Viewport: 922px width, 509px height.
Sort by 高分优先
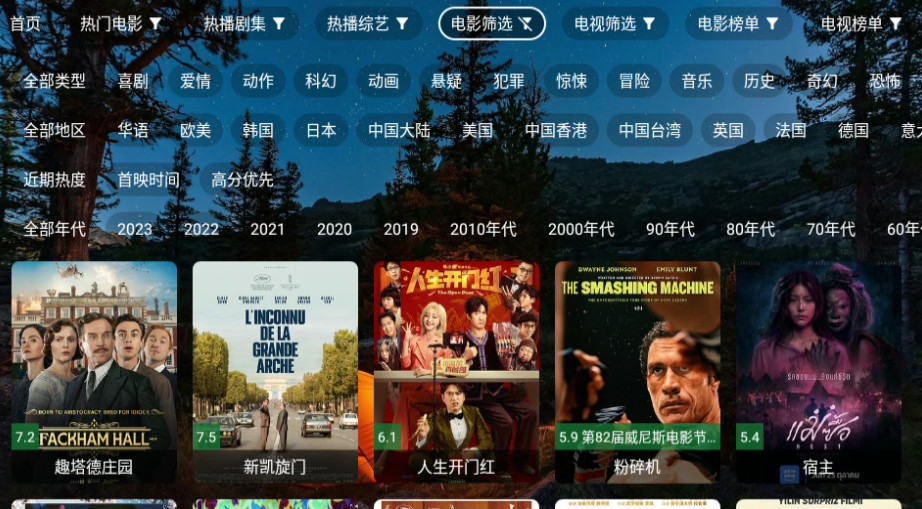click(x=242, y=180)
